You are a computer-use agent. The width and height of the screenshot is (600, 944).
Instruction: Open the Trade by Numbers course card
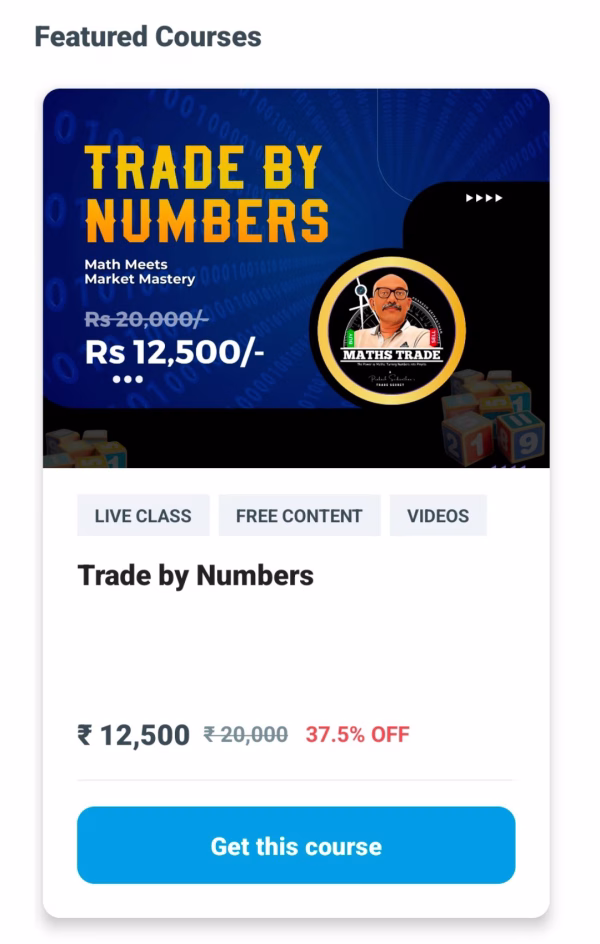[296, 278]
